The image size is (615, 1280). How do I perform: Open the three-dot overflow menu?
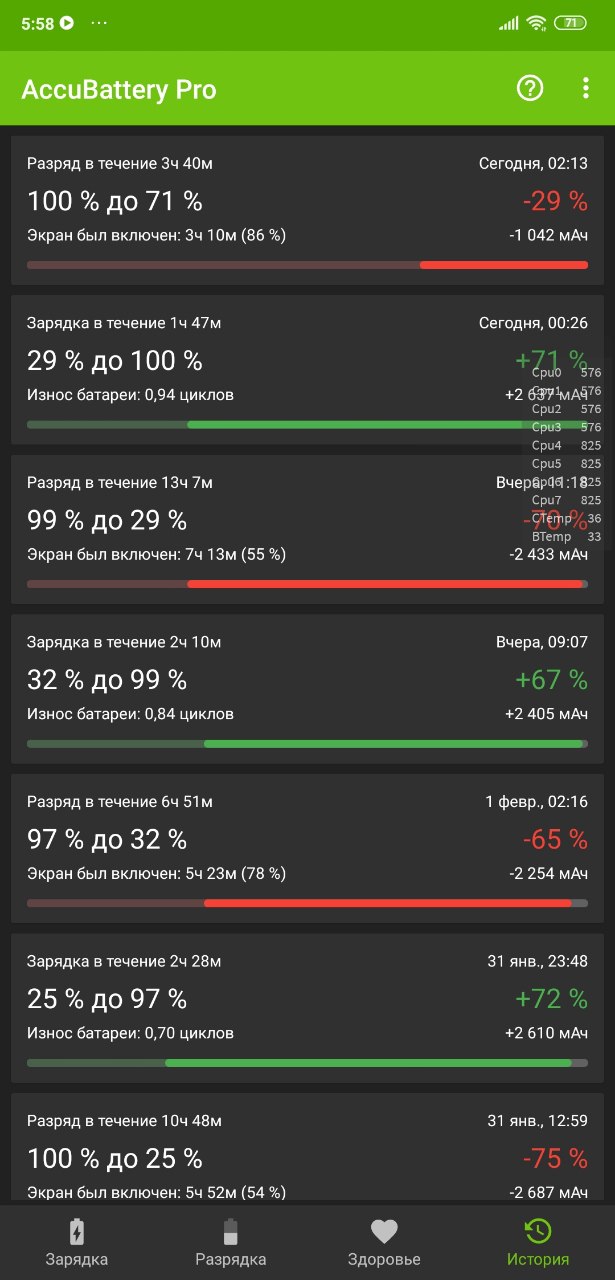click(x=586, y=88)
